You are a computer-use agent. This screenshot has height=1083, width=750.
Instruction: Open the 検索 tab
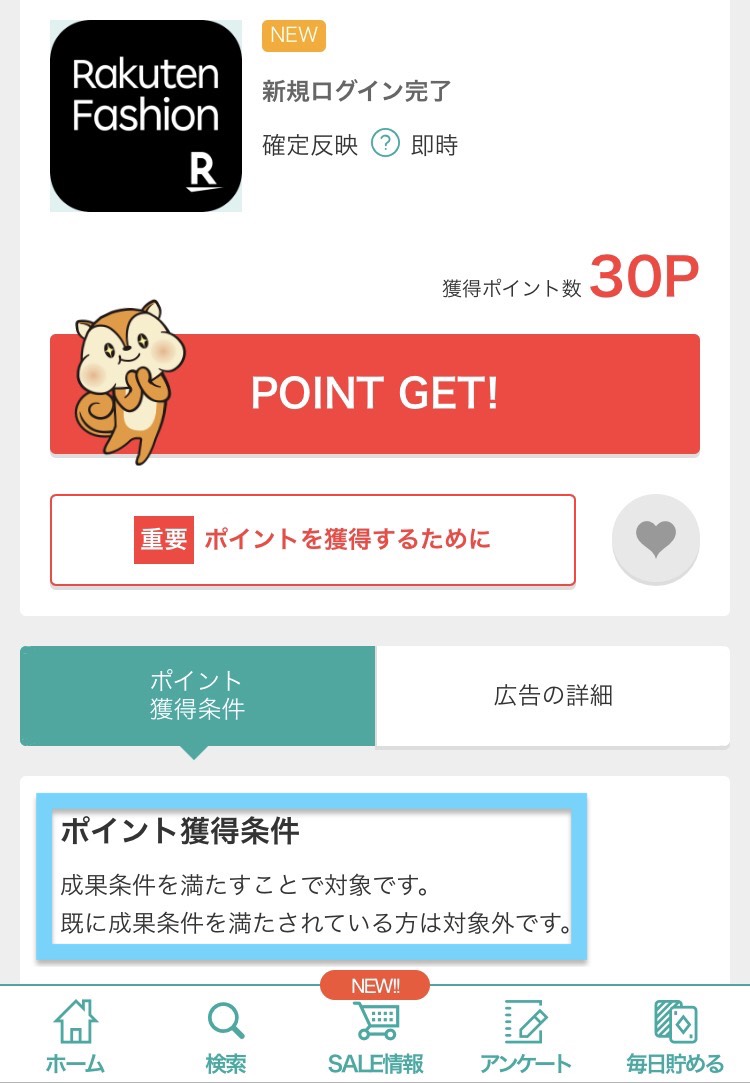[225, 1036]
